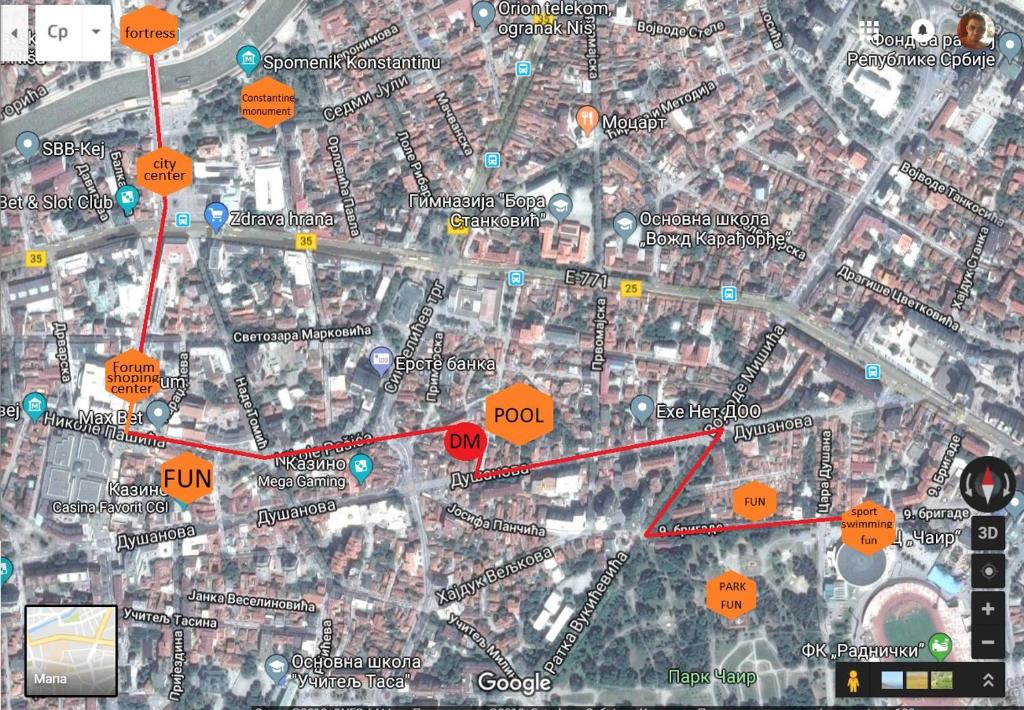The width and height of the screenshot is (1024, 710).
Task: Collapse the side panel with the left arrow
Action: tap(14, 31)
